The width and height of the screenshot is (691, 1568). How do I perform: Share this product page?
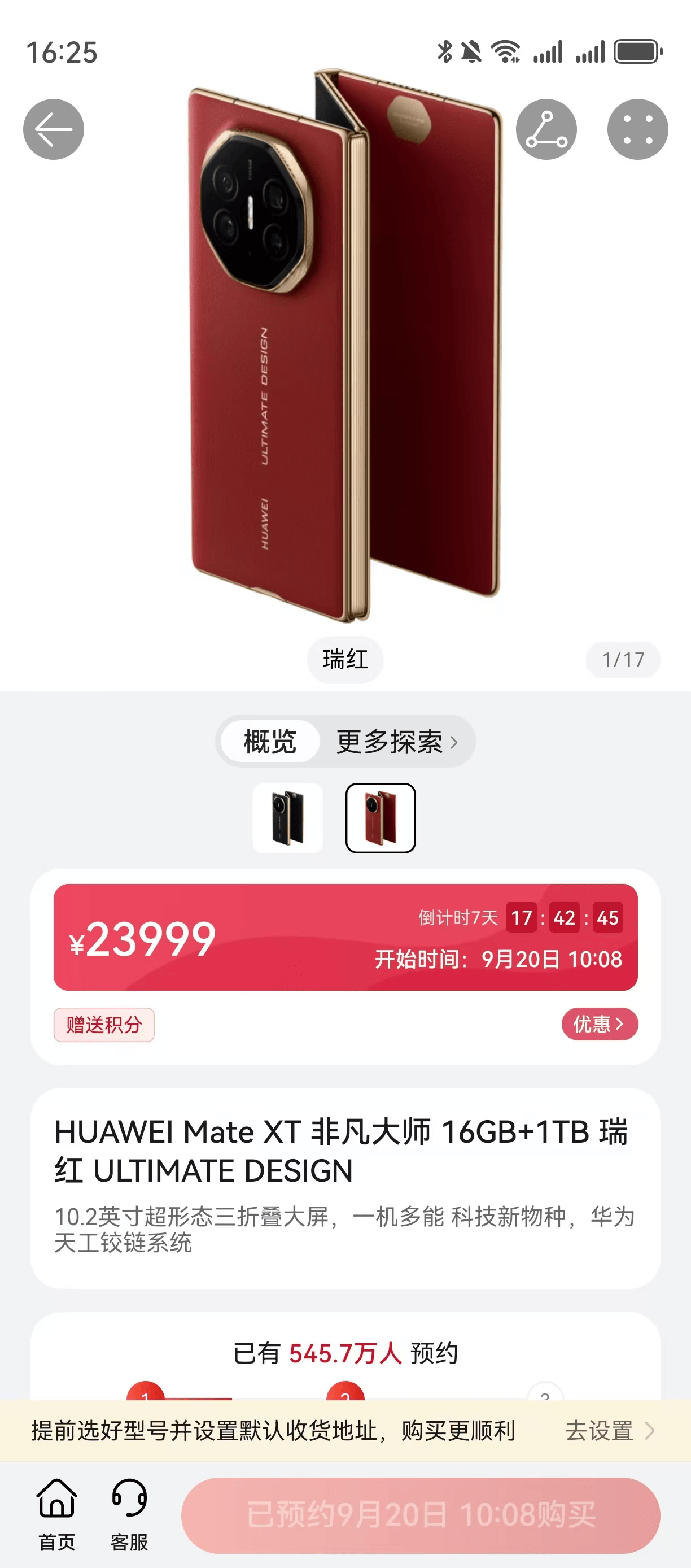point(545,130)
